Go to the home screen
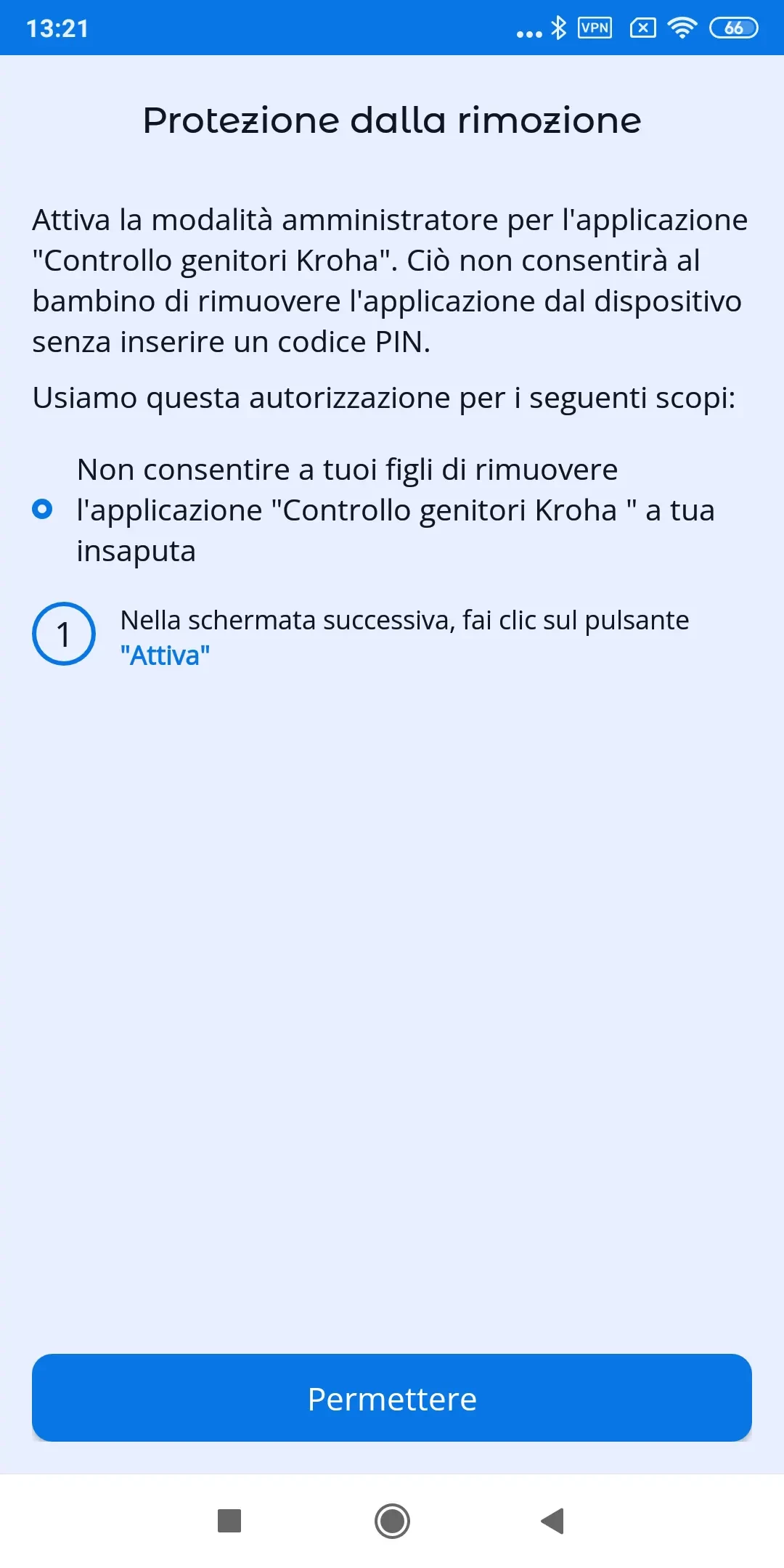 pos(392,1520)
